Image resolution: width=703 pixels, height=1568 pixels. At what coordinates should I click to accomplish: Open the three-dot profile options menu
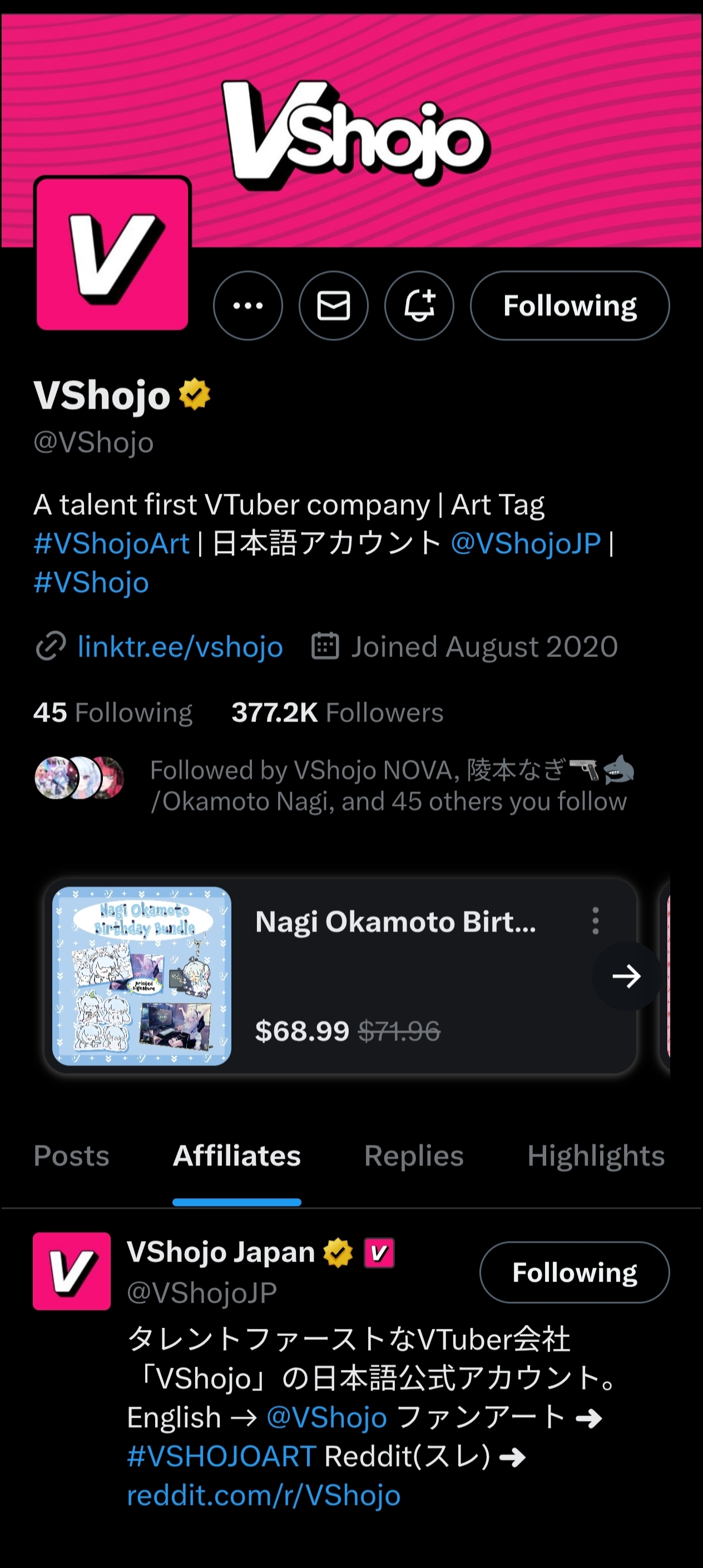[x=247, y=306]
